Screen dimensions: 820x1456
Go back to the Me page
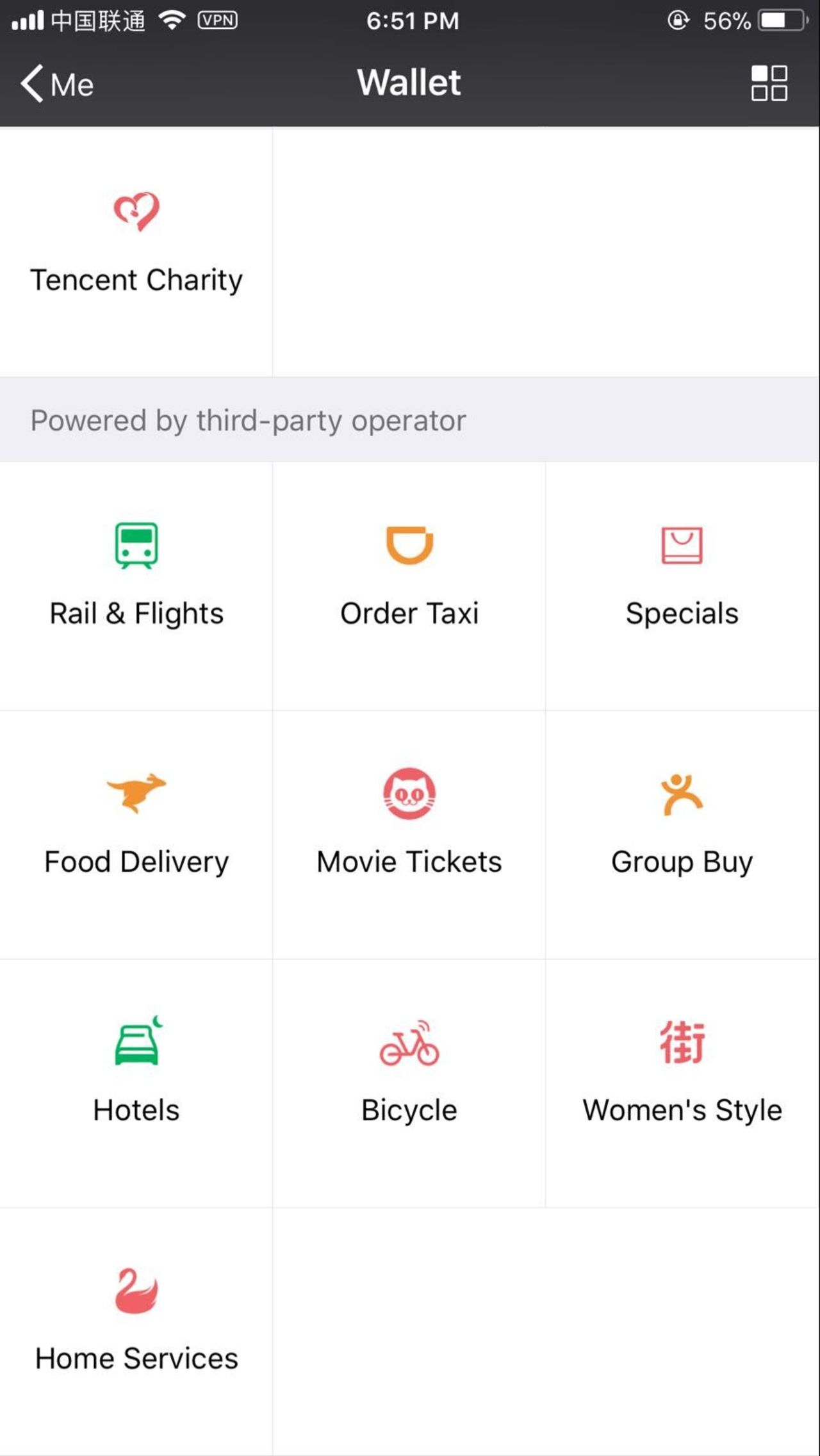click(x=57, y=84)
